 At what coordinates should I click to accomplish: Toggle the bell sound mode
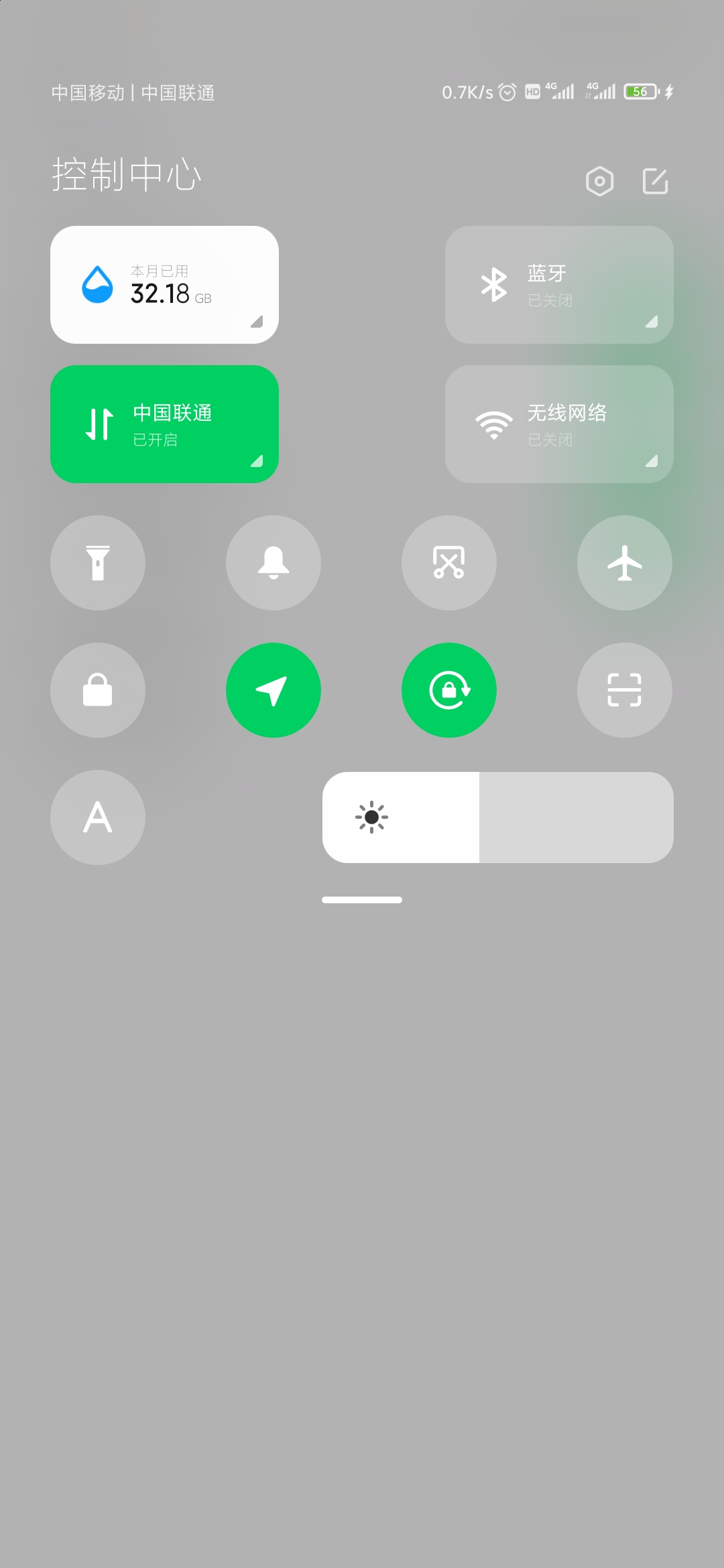274,563
